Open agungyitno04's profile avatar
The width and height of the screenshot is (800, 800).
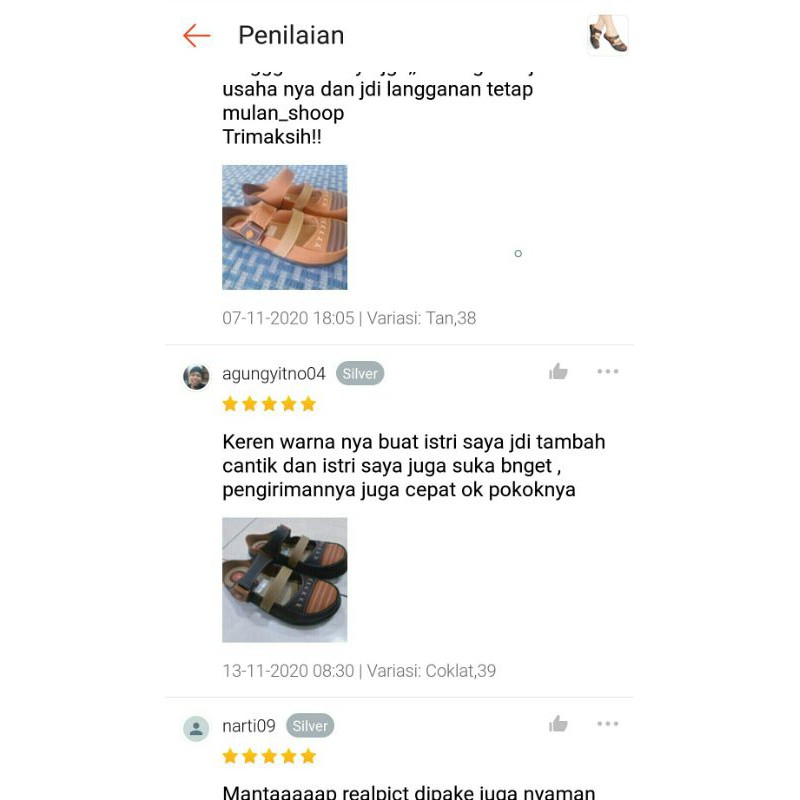(196, 376)
